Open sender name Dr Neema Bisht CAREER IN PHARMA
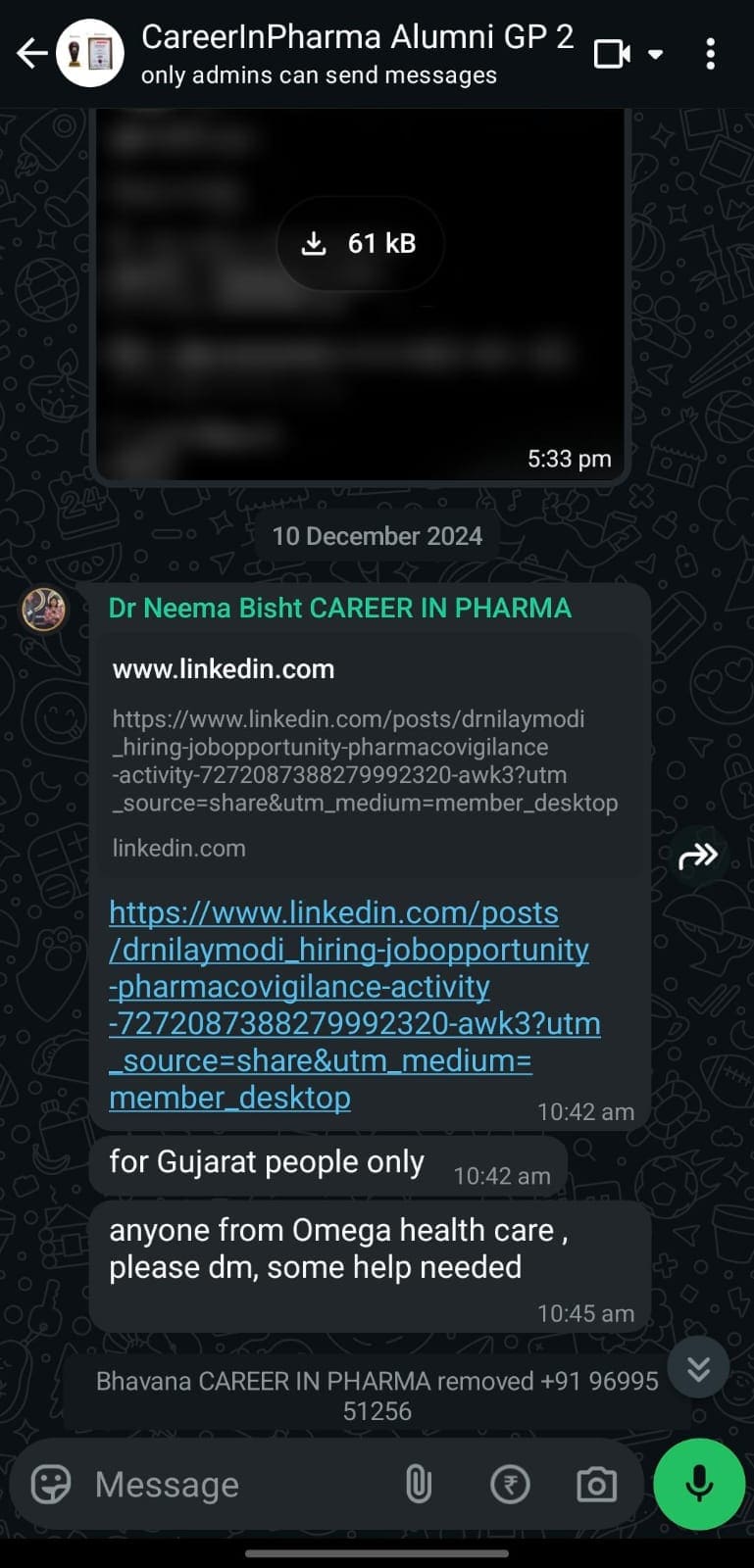This screenshot has width=754, height=1568. click(x=339, y=609)
